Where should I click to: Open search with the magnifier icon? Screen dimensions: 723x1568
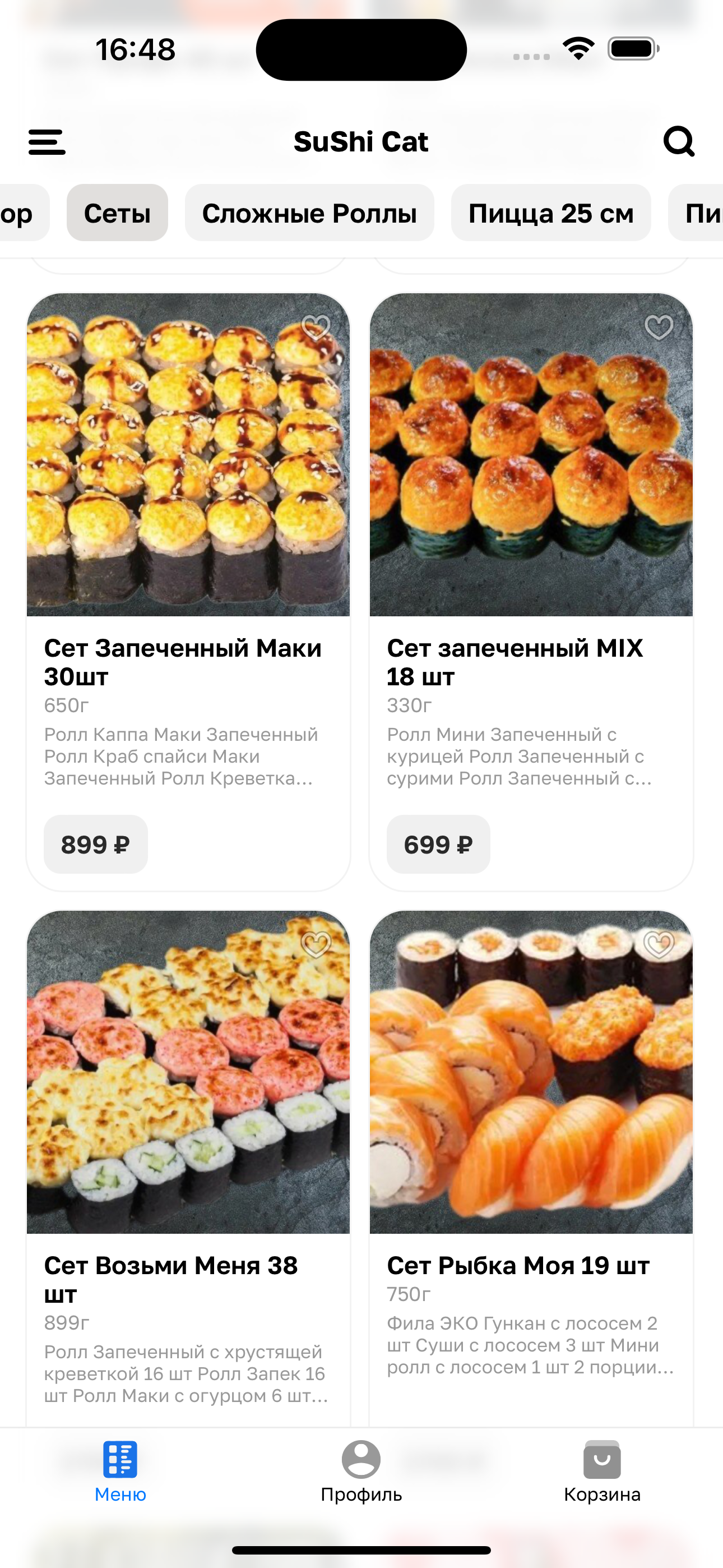(x=679, y=142)
